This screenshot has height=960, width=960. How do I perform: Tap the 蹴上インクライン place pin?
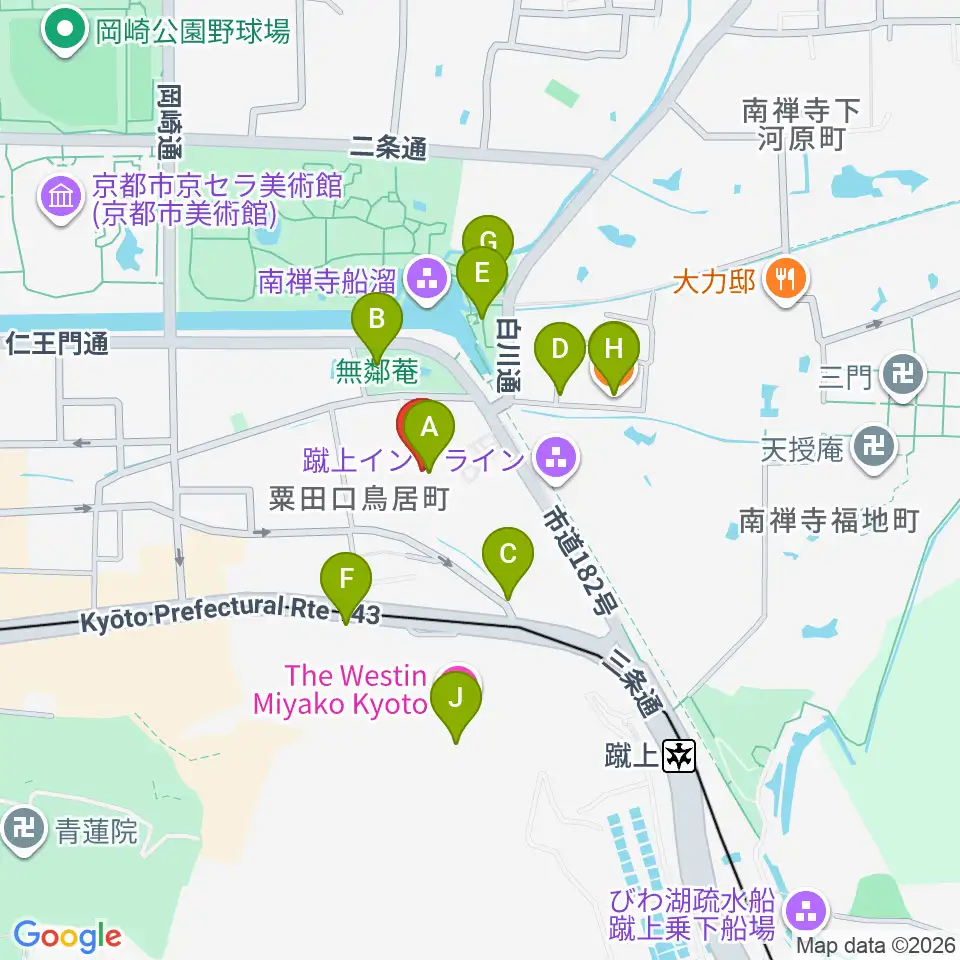(x=555, y=459)
